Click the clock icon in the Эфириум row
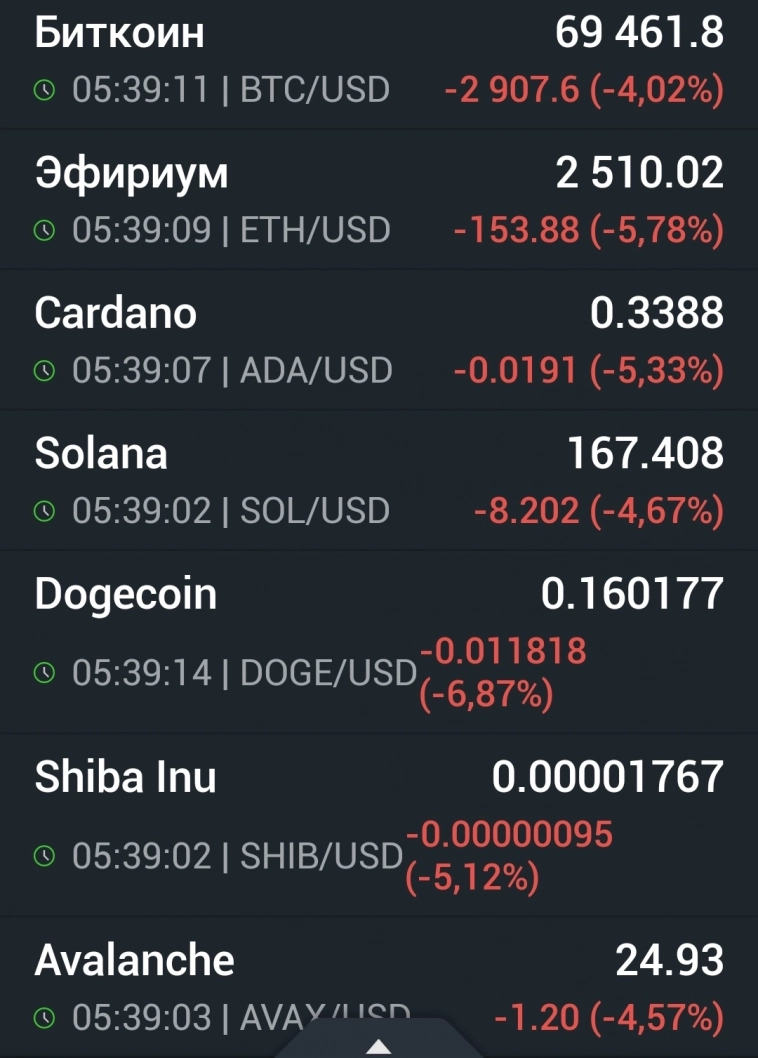 point(44,230)
